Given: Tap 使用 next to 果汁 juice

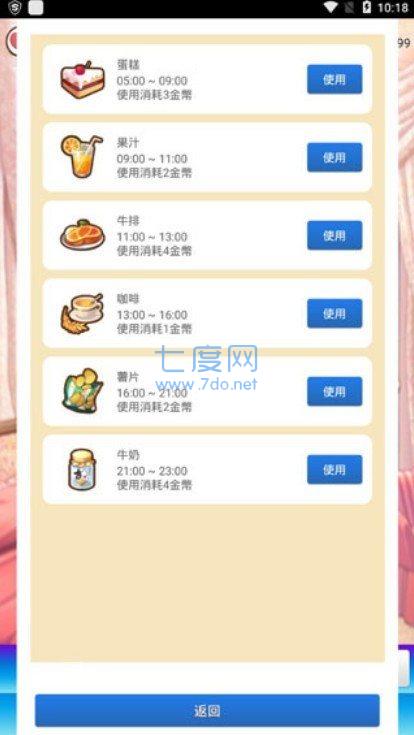Looking at the screenshot, I should 334,157.
